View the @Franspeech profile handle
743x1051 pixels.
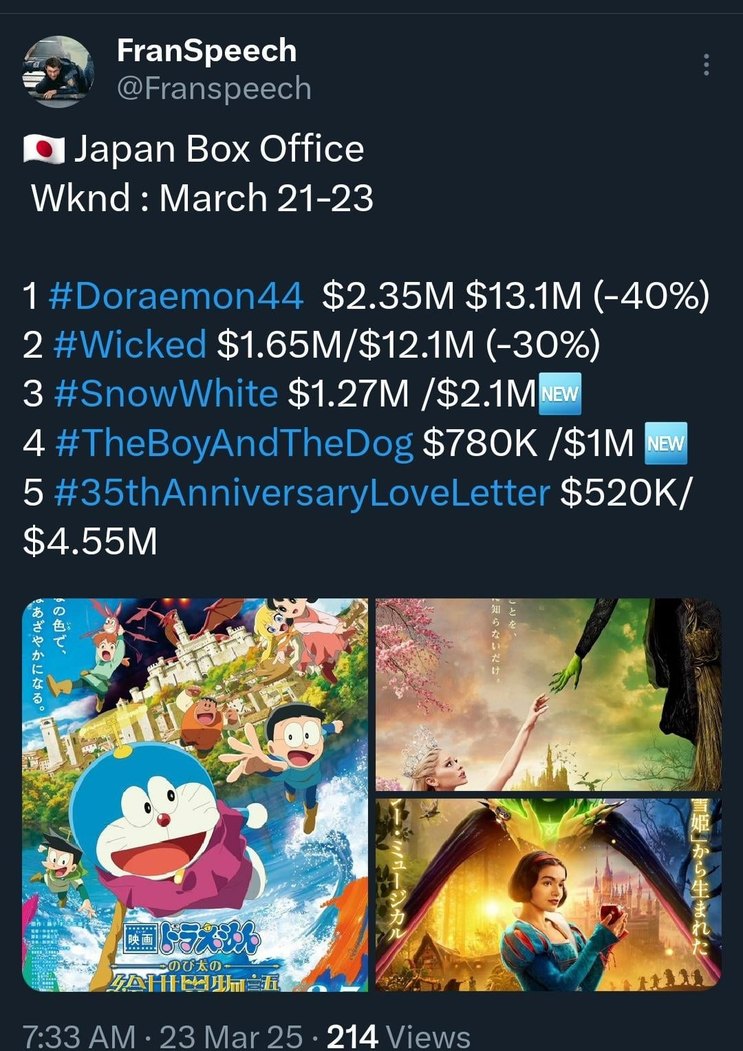tap(214, 88)
